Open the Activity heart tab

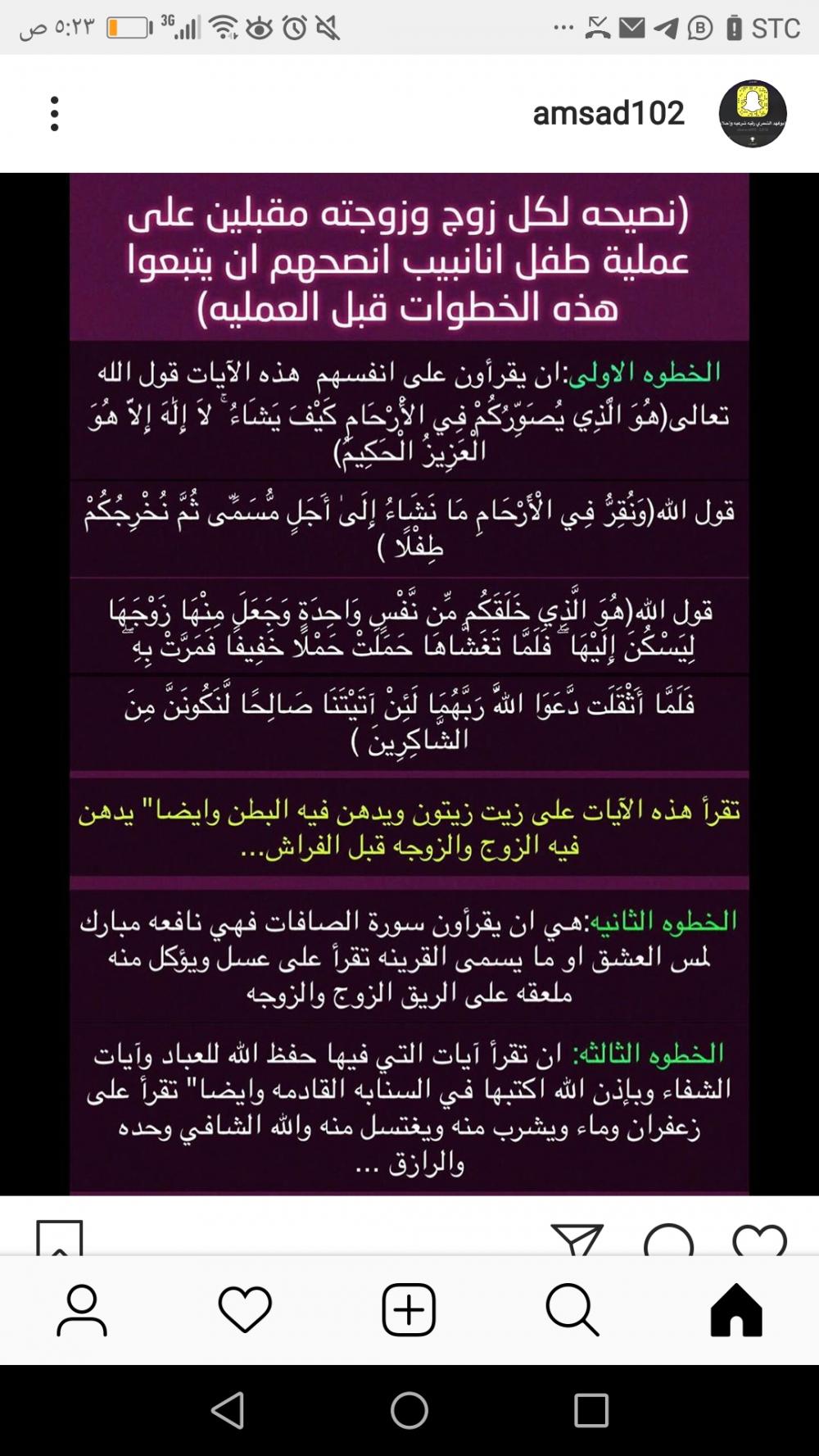(x=245, y=1309)
